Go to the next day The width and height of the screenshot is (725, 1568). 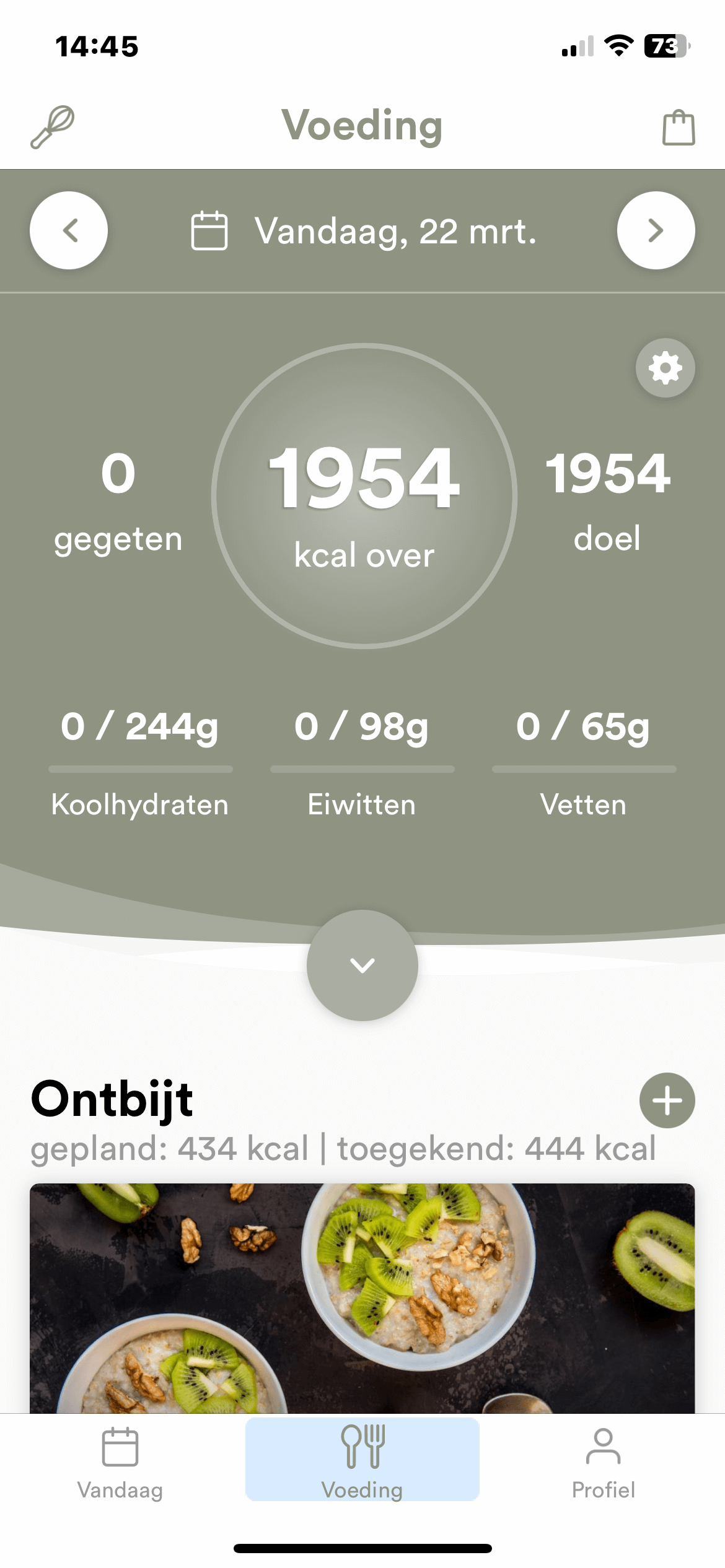(656, 230)
